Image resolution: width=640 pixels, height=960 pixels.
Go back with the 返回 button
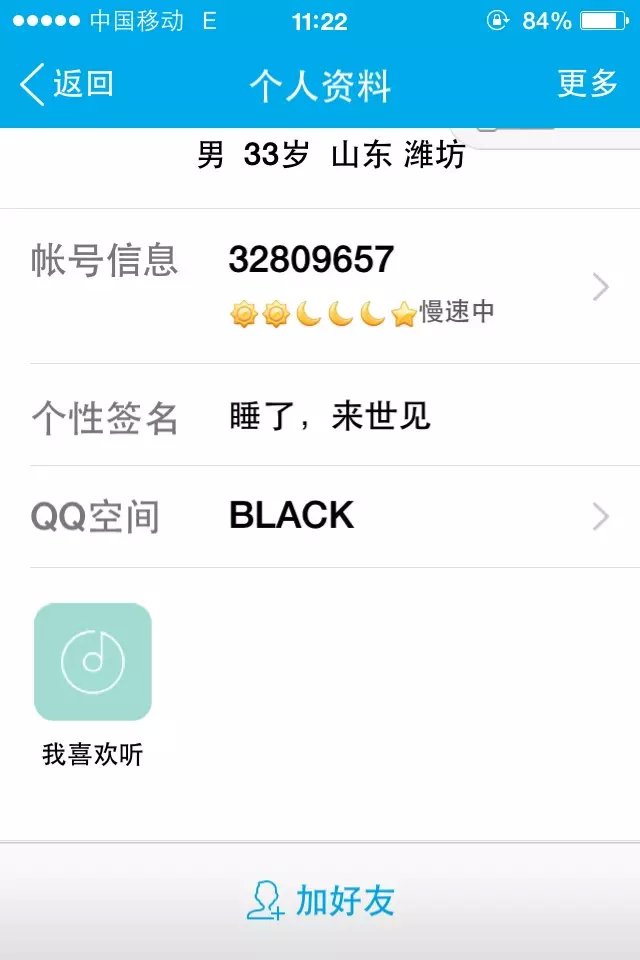pos(66,85)
